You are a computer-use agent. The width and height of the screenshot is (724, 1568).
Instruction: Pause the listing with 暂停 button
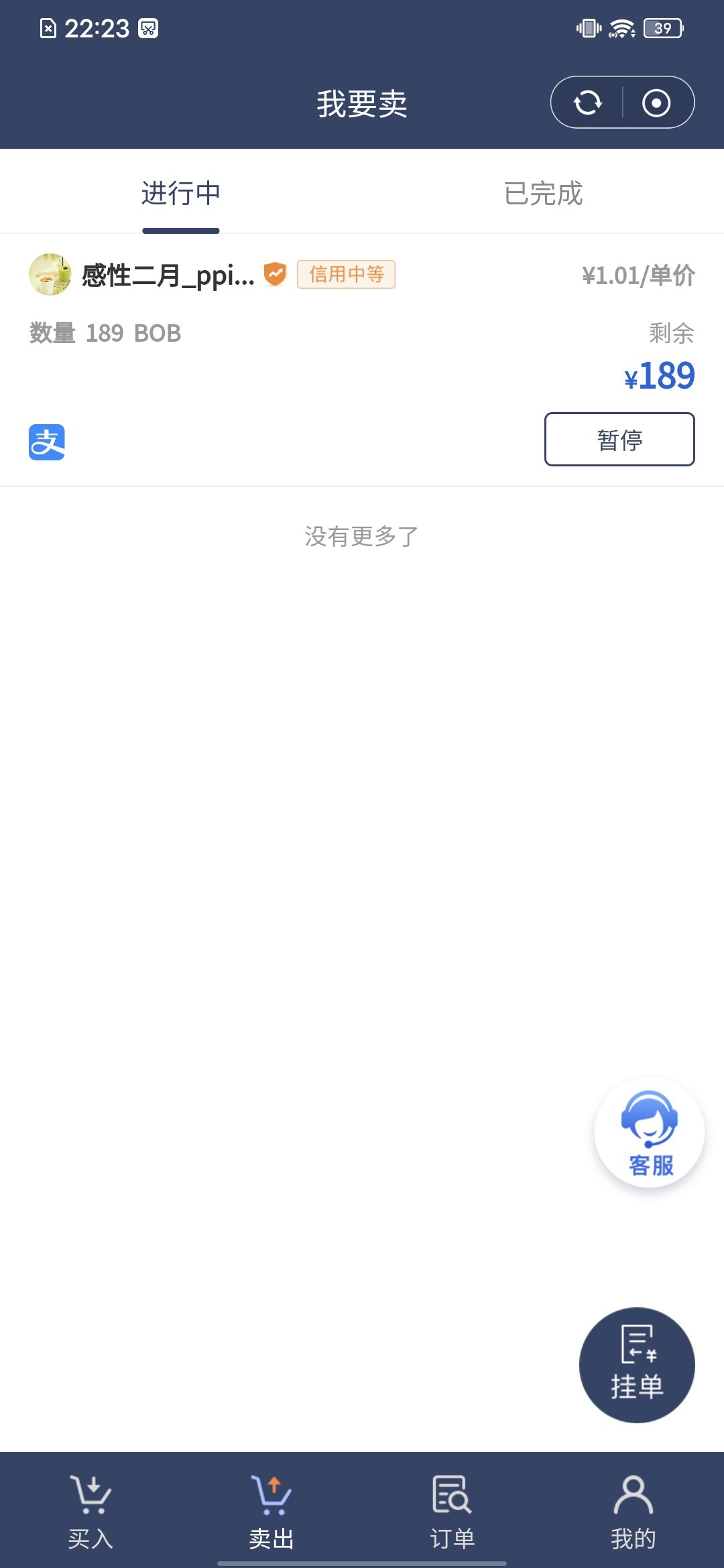click(x=619, y=440)
